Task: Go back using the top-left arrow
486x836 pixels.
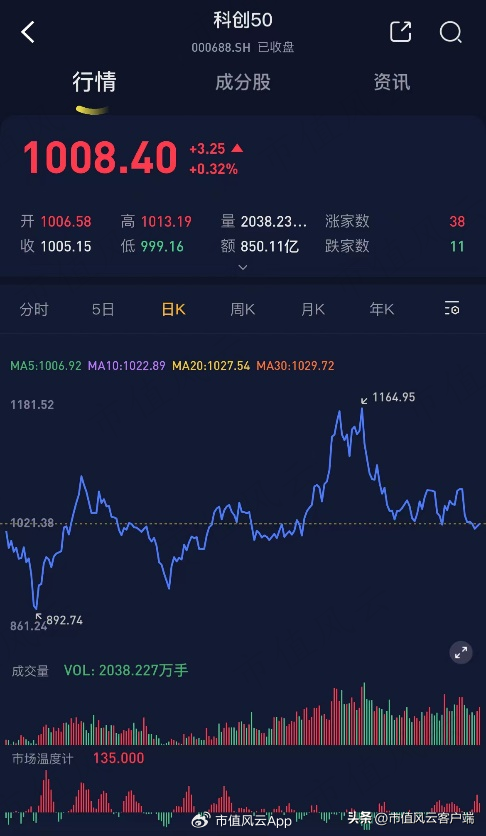Action: point(28,33)
